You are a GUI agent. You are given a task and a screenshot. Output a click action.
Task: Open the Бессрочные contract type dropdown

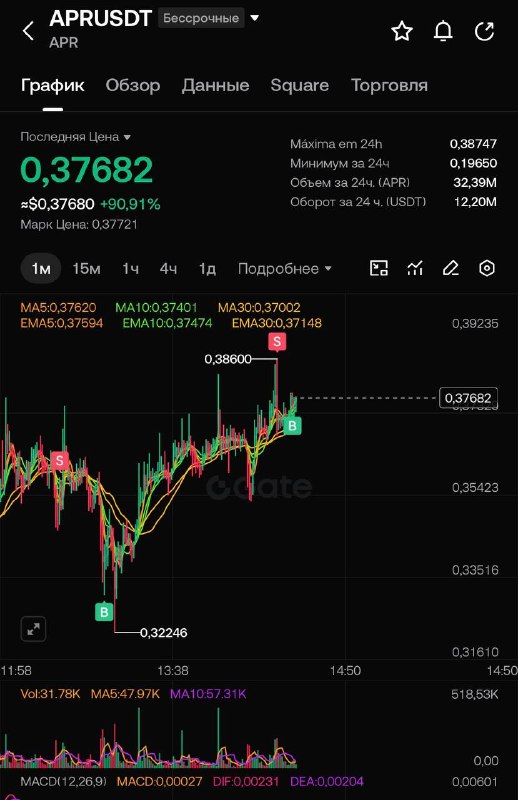click(209, 18)
